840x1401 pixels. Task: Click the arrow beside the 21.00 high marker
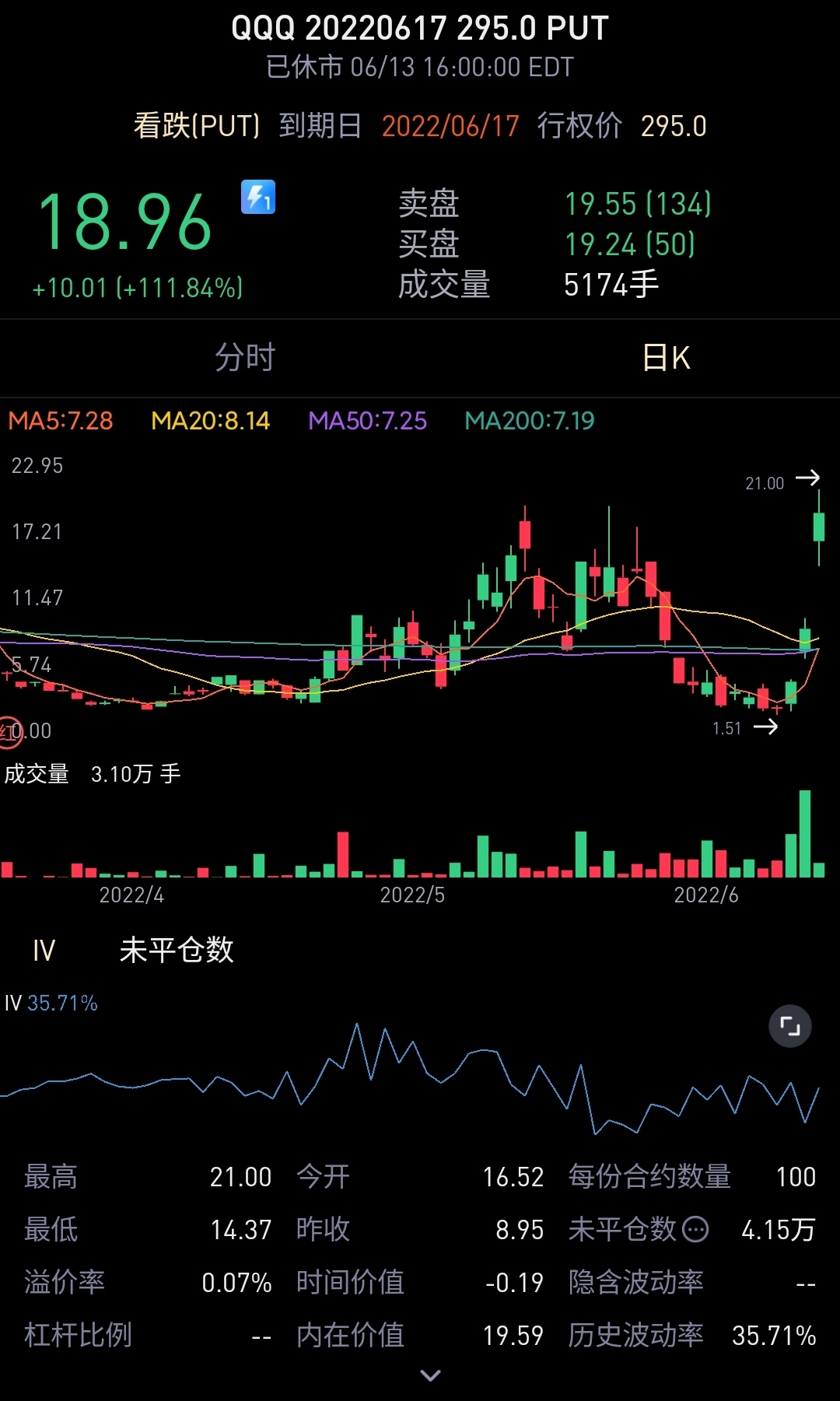tap(811, 481)
